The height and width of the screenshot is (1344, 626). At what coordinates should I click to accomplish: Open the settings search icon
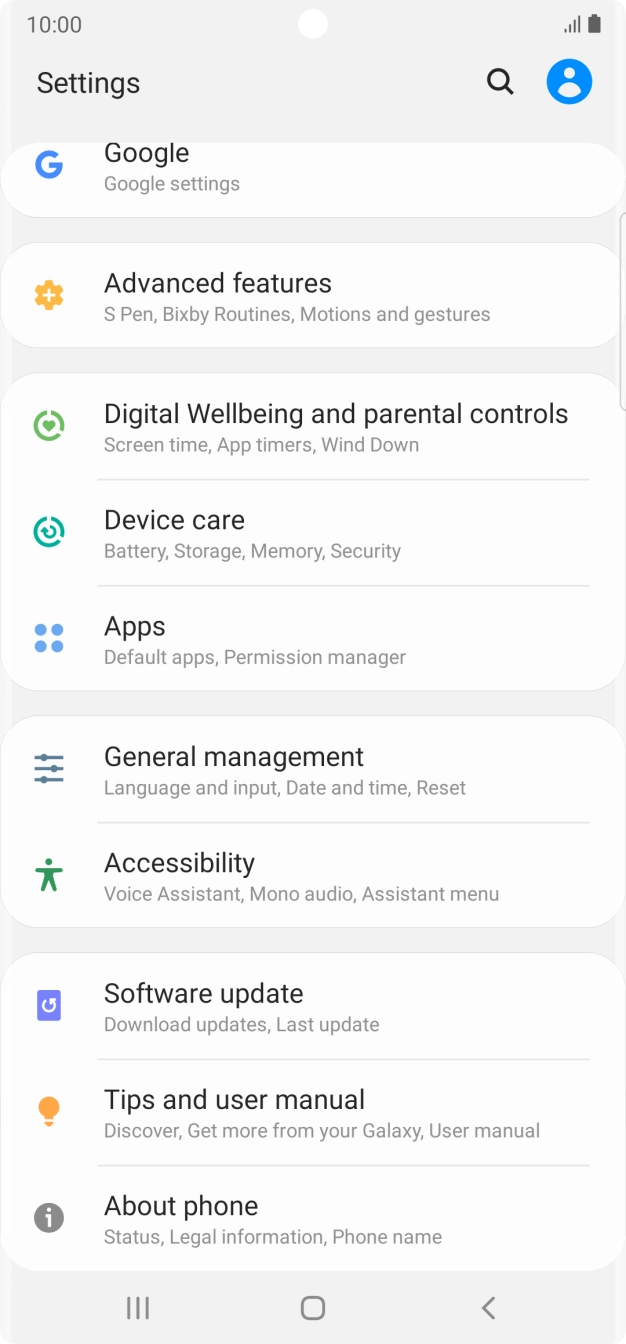tap(500, 82)
